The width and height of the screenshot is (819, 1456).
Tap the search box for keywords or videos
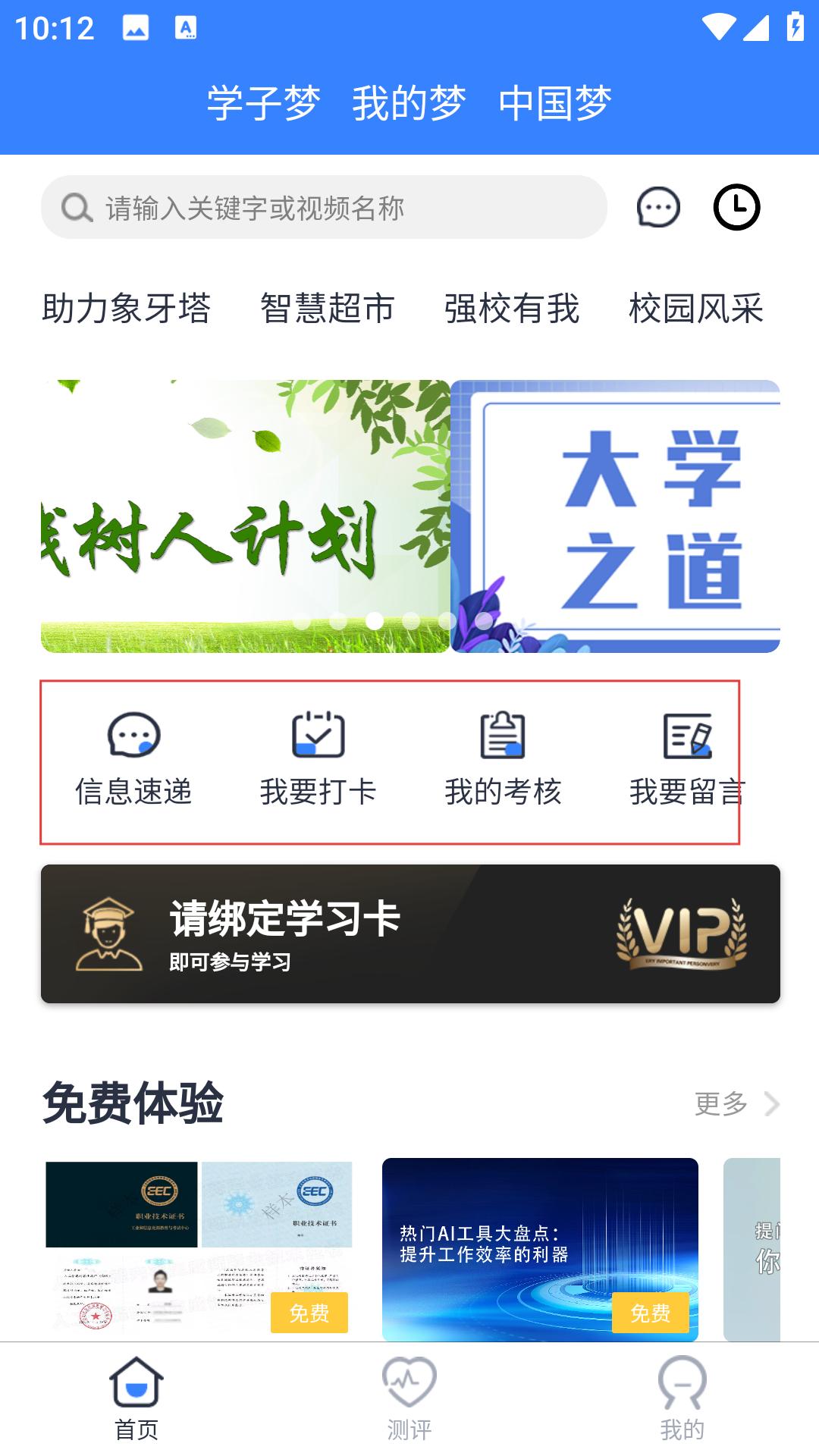(x=324, y=207)
